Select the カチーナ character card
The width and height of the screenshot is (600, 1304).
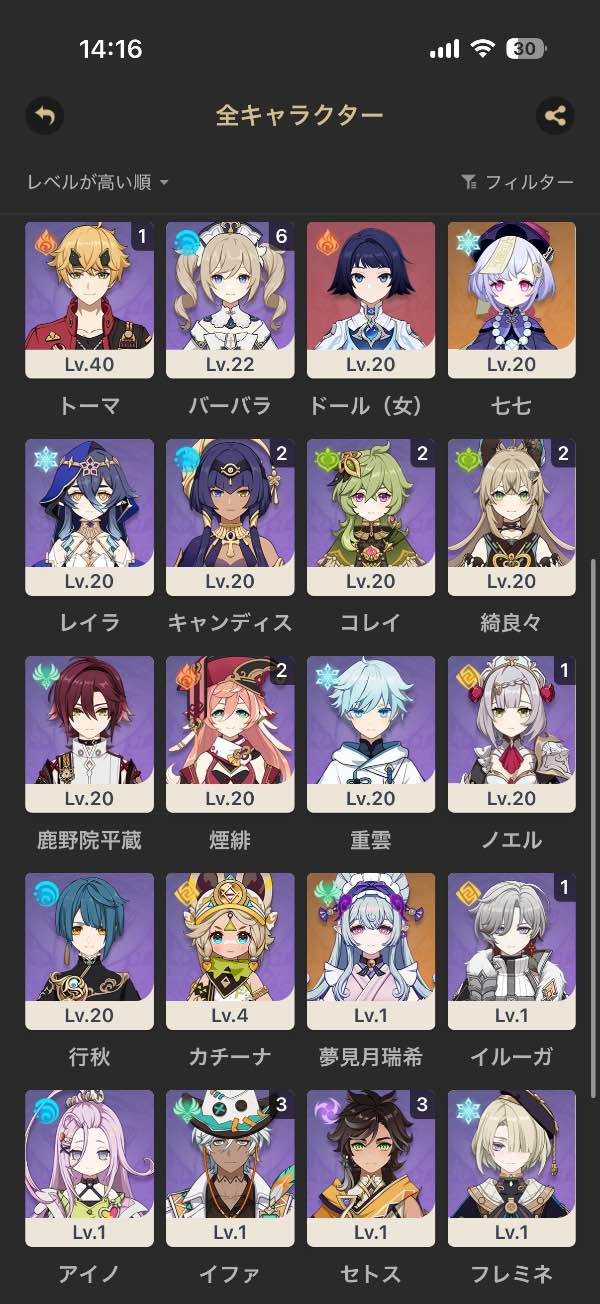[x=230, y=951]
